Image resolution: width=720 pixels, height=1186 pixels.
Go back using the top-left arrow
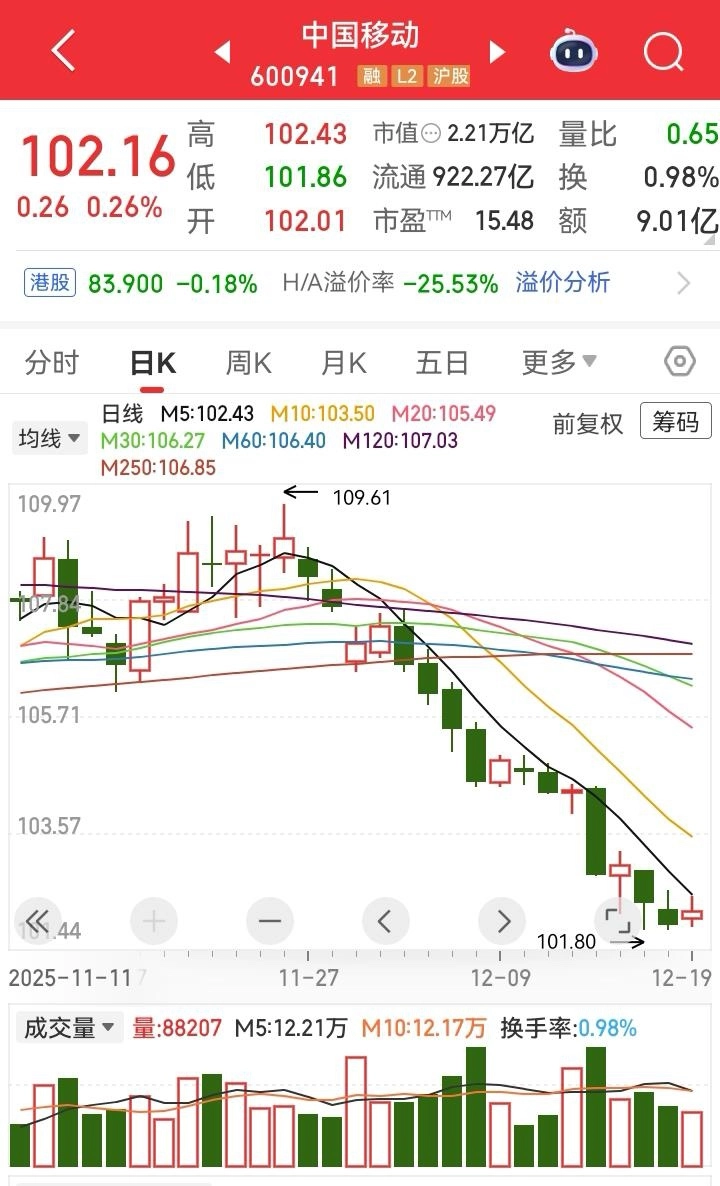pyautogui.click(x=63, y=51)
